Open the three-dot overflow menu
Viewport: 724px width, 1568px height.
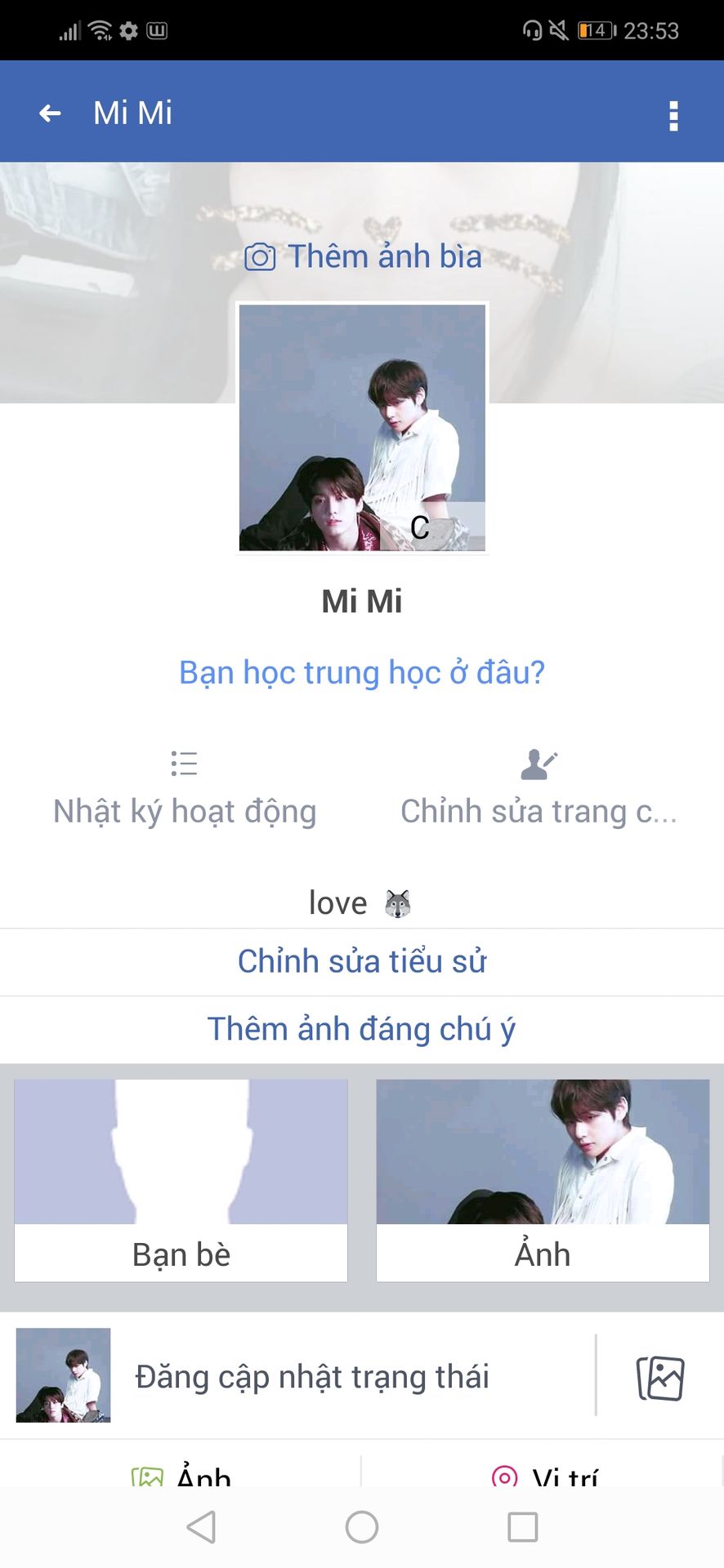tap(673, 116)
